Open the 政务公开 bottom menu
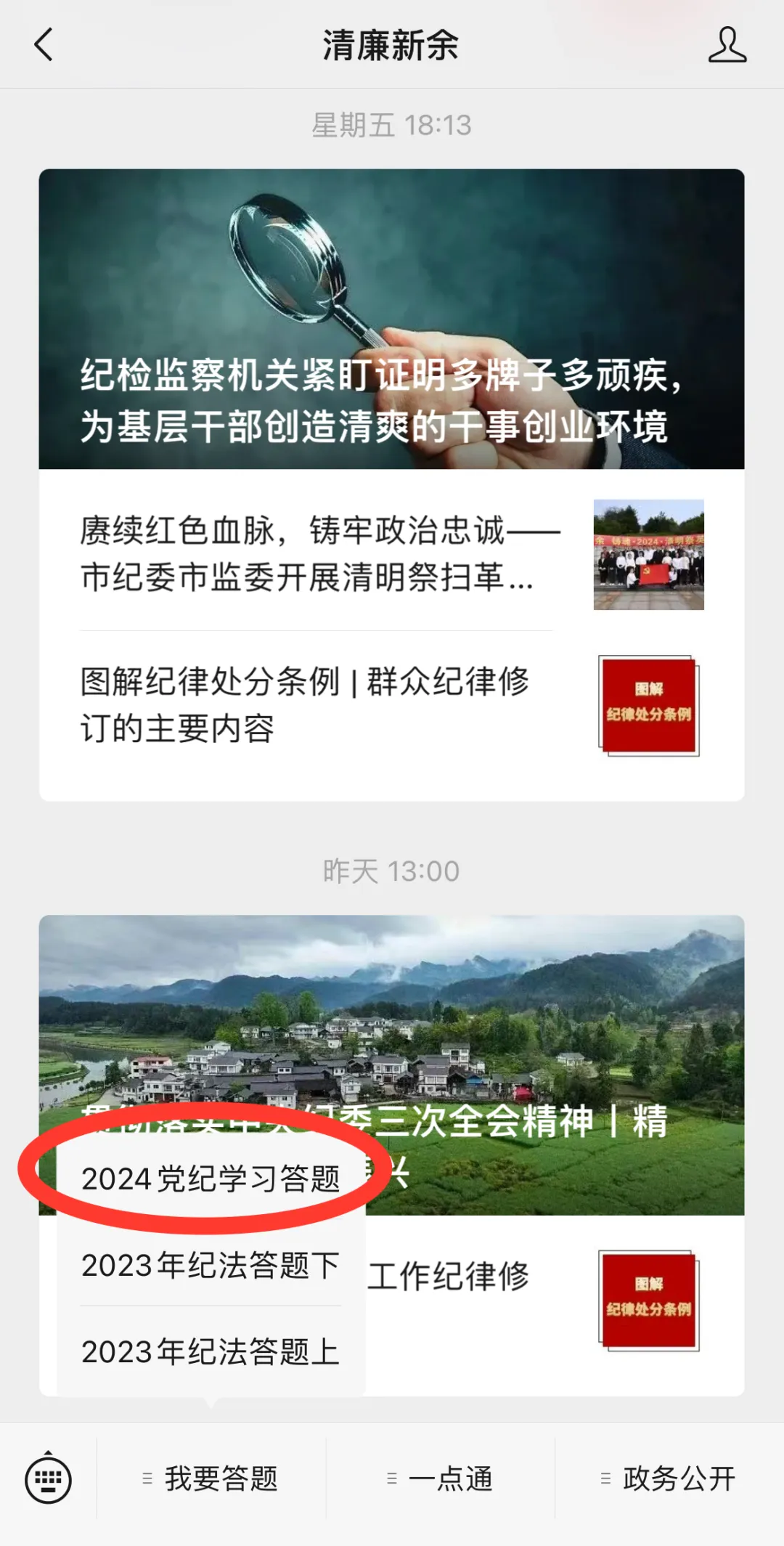 [x=669, y=1479]
